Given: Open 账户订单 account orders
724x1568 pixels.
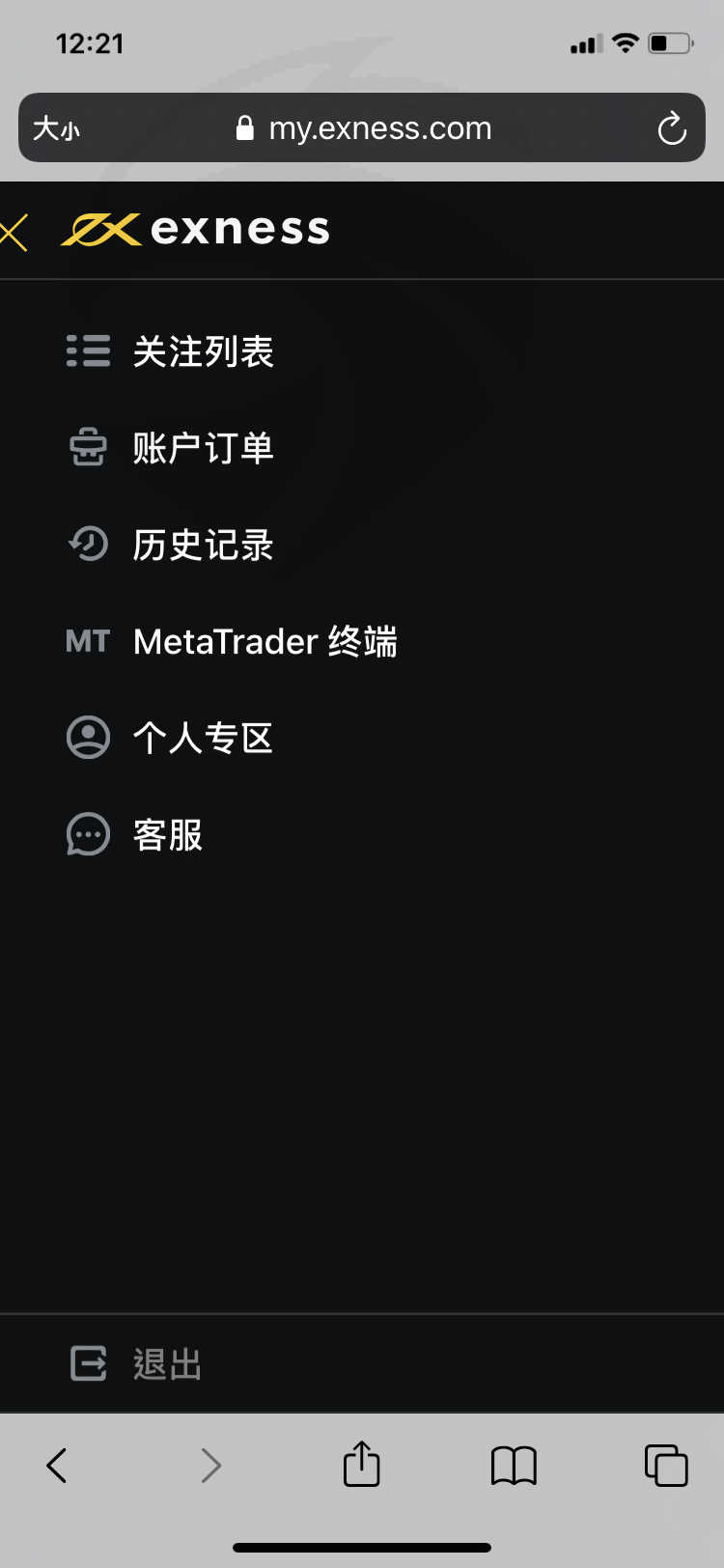Looking at the screenshot, I should coord(203,448).
